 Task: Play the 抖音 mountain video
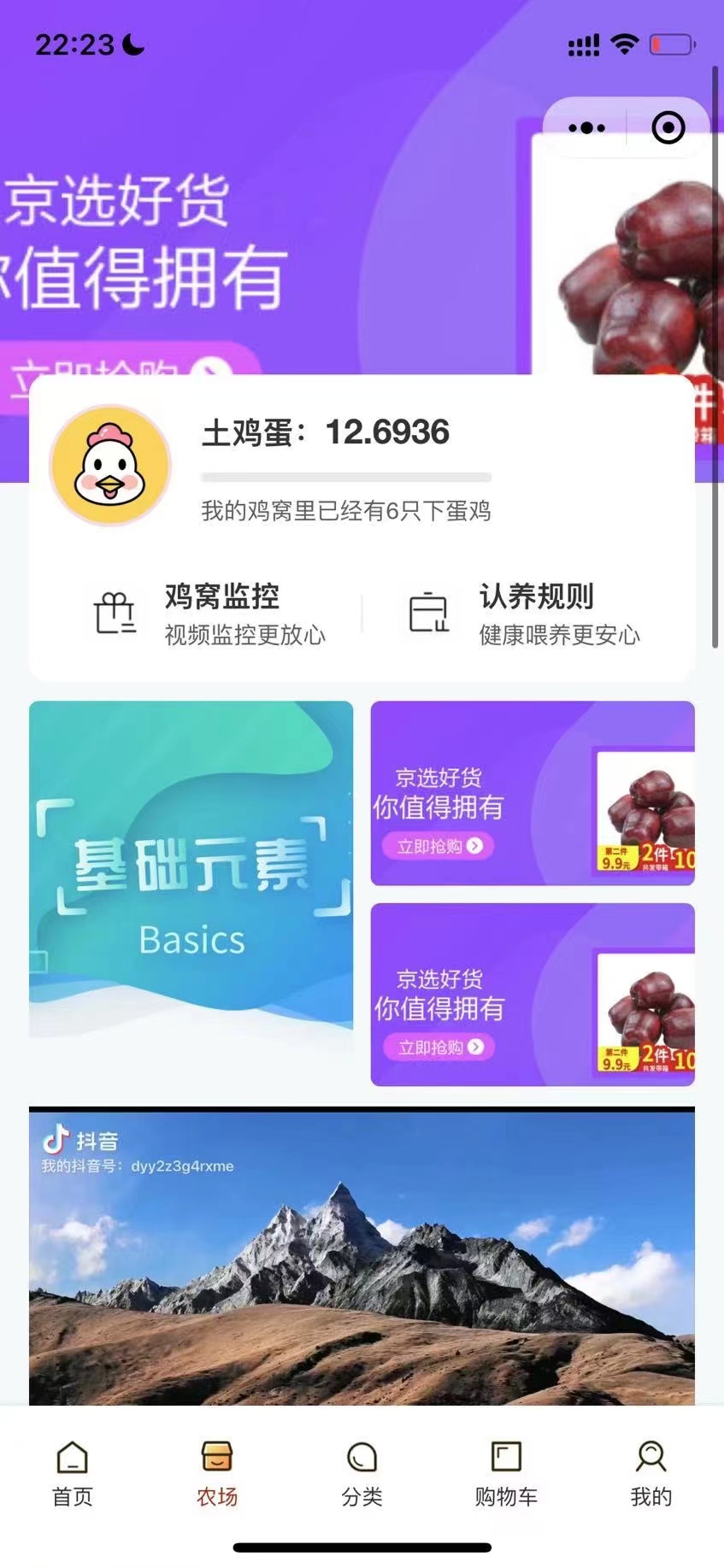pos(362,1256)
